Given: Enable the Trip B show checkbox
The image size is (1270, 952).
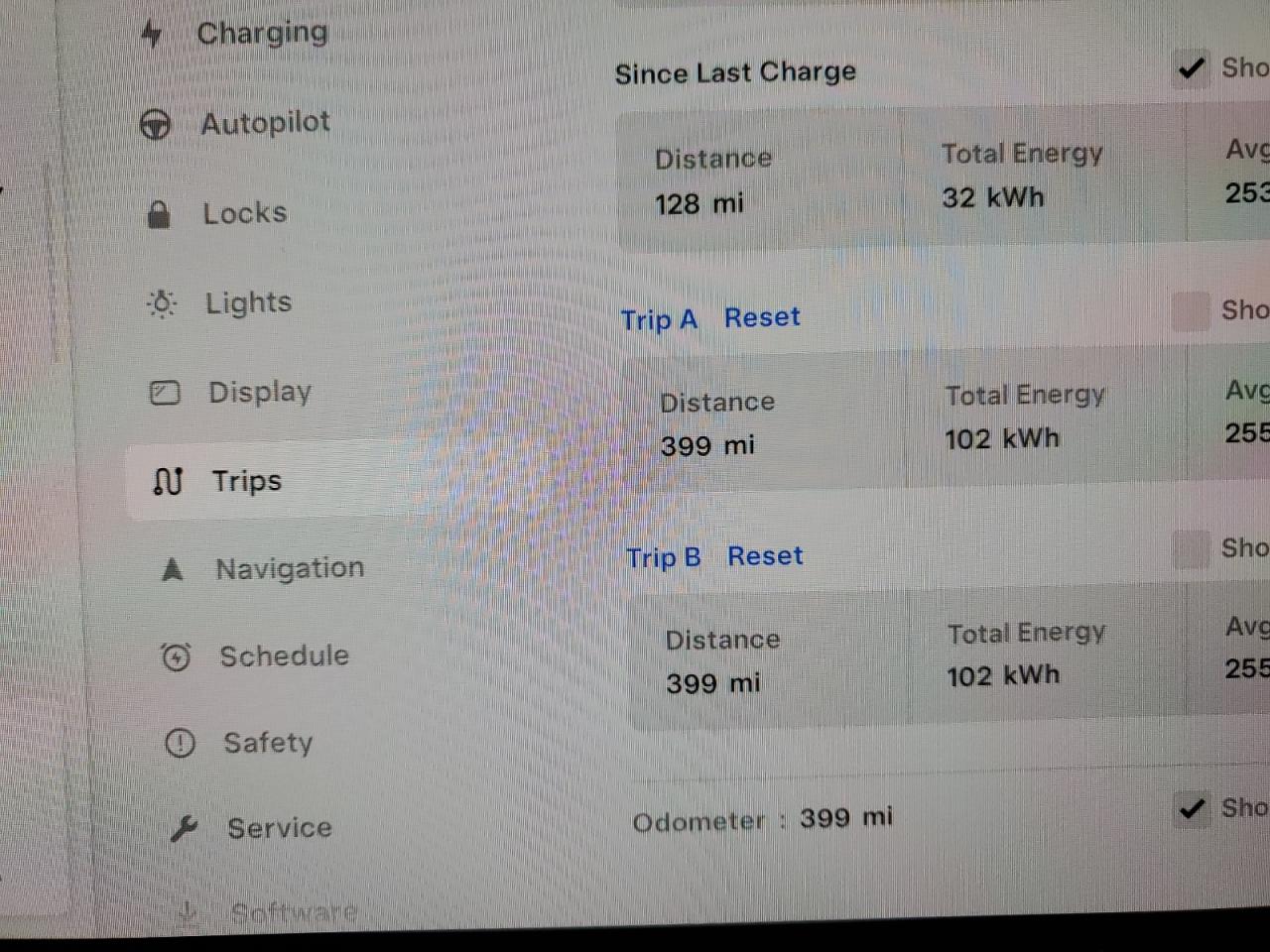Looking at the screenshot, I should point(1191,548).
